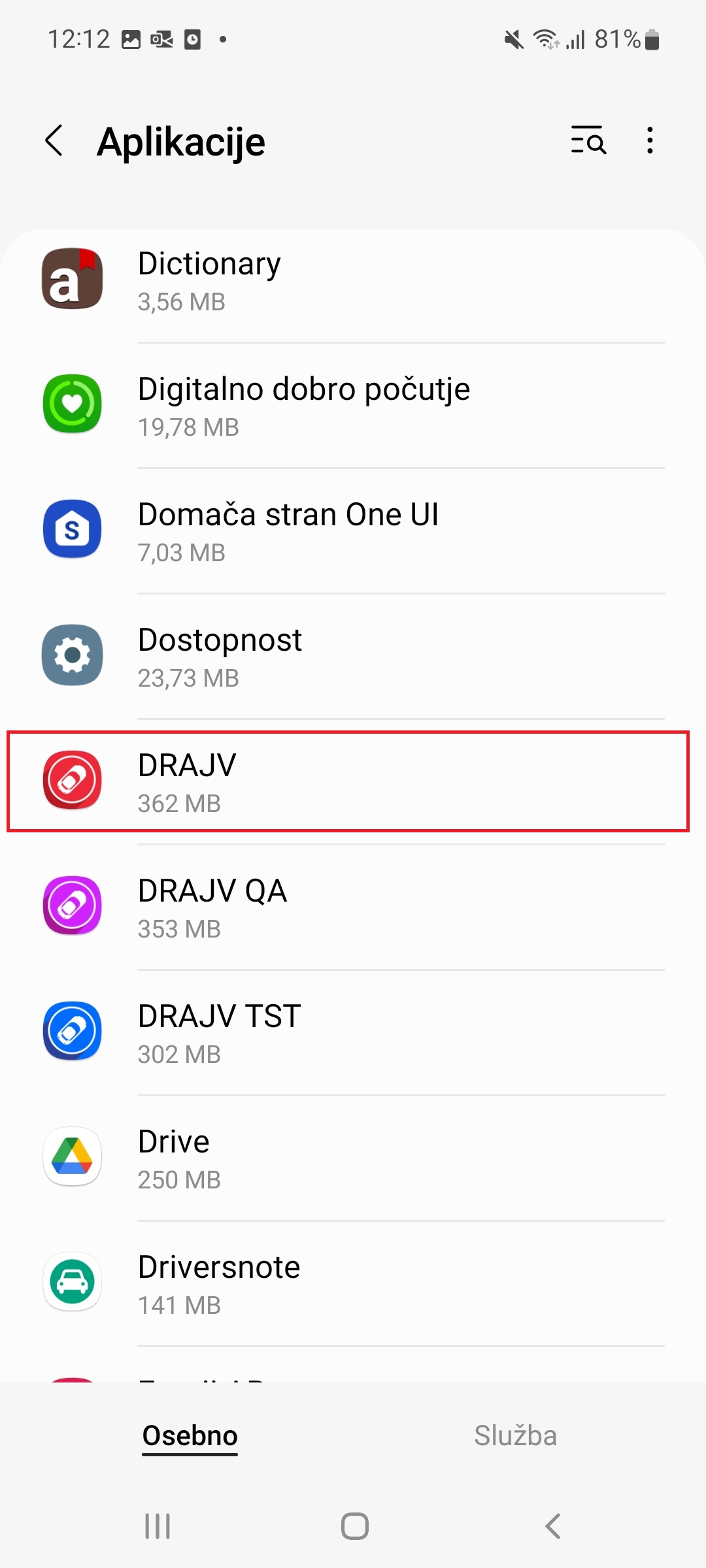This screenshot has height=1568, width=706.
Task: Open the filter and search apps icon
Action: pyautogui.click(x=588, y=140)
